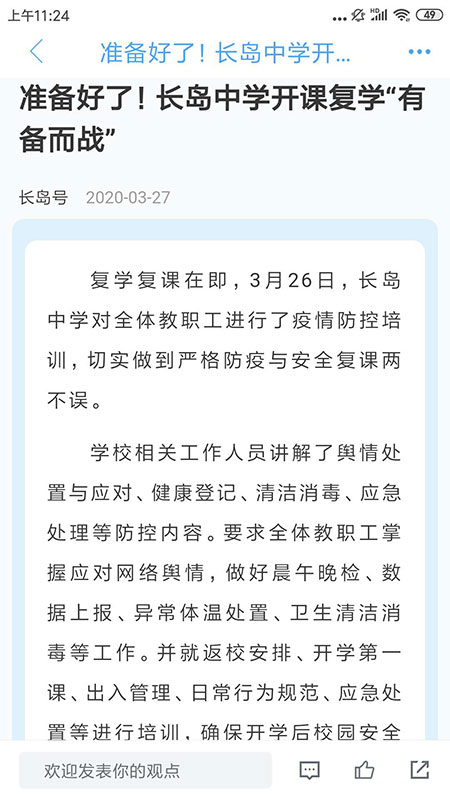Open the 长岛号 author page
This screenshot has width=450, height=800.
43,197
